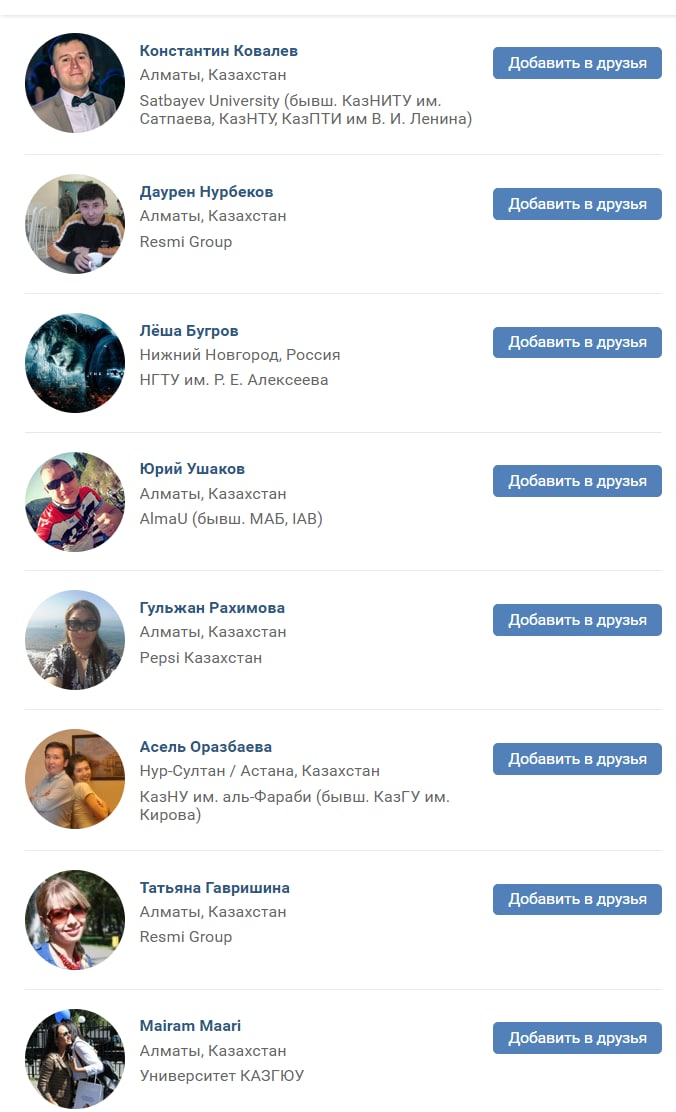Add Асель Оразбаева as a friend
The height and width of the screenshot is (1112, 676).
click(x=577, y=759)
